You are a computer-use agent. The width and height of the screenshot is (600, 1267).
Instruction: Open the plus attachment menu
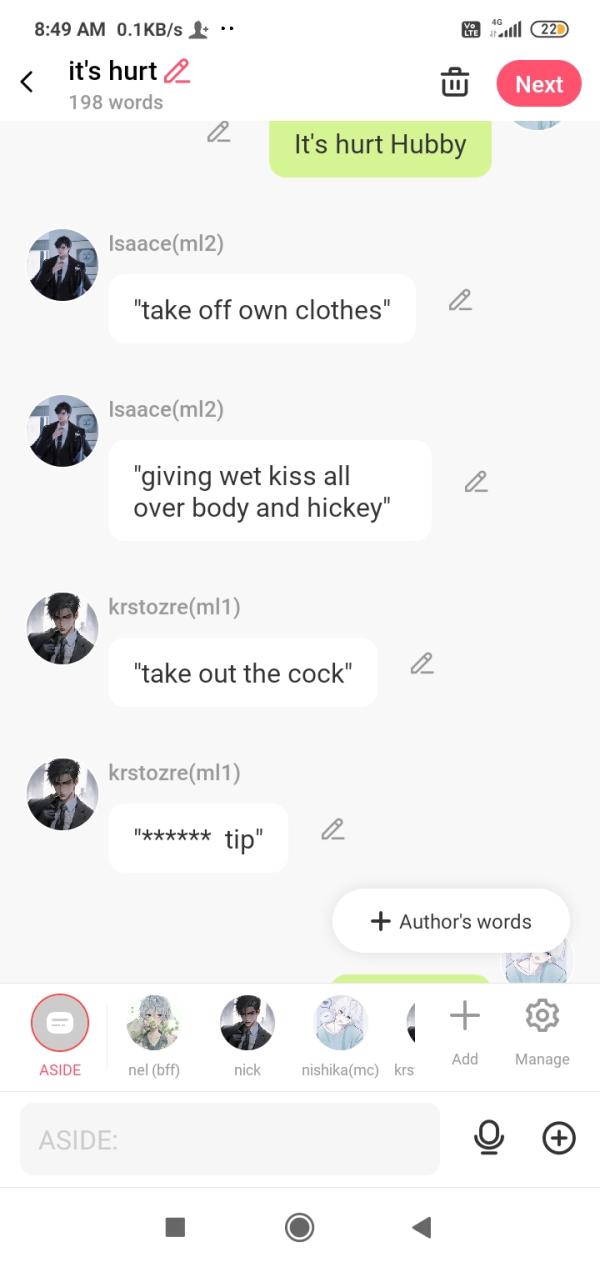(x=558, y=1138)
